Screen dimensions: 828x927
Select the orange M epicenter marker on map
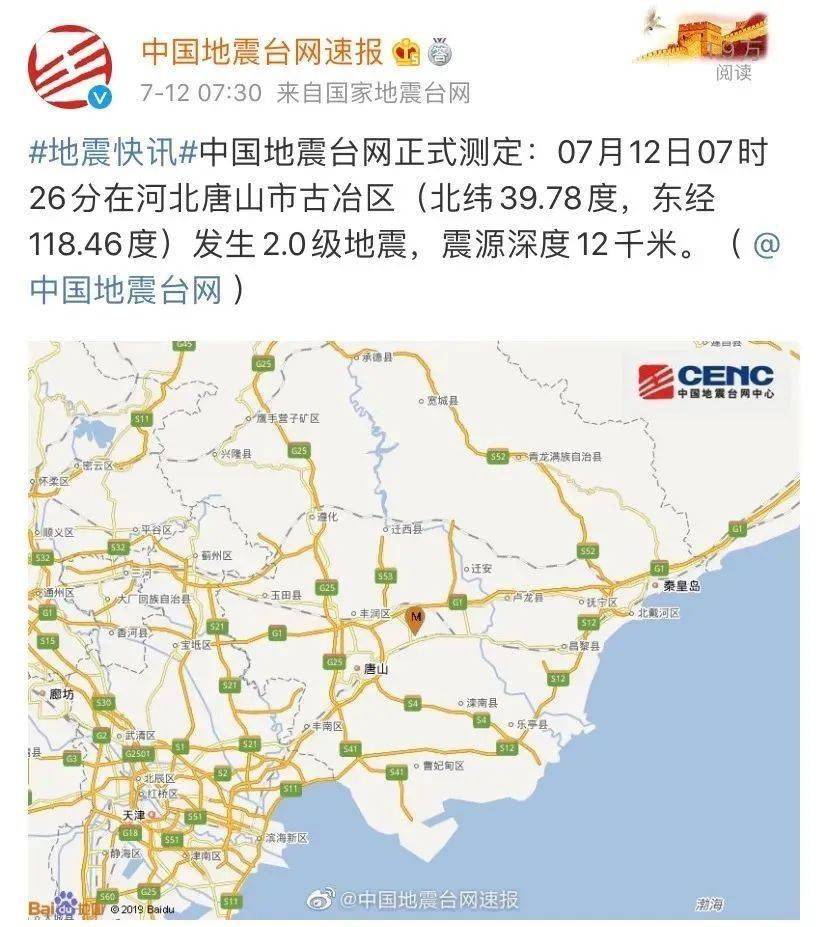(x=417, y=614)
